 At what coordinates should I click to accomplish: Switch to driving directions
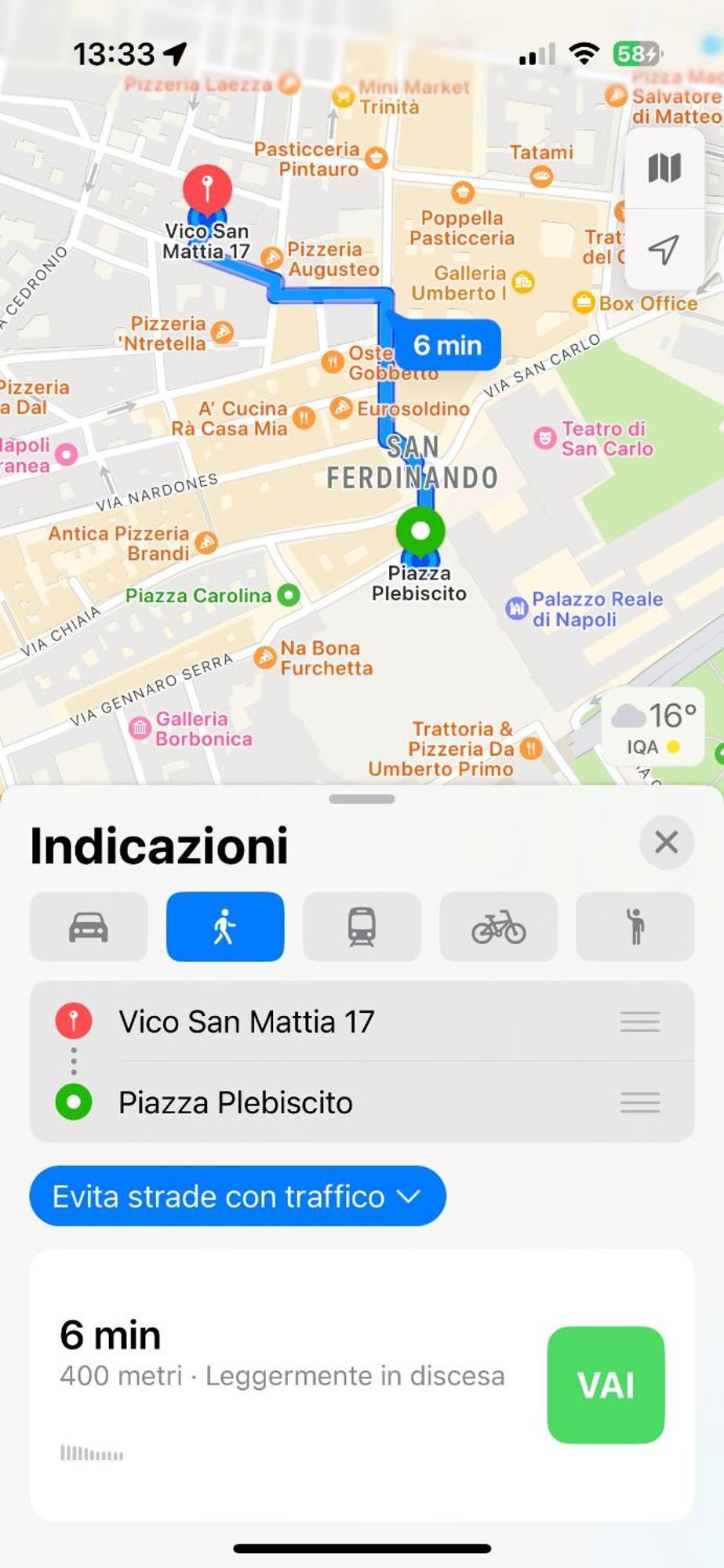[x=89, y=927]
